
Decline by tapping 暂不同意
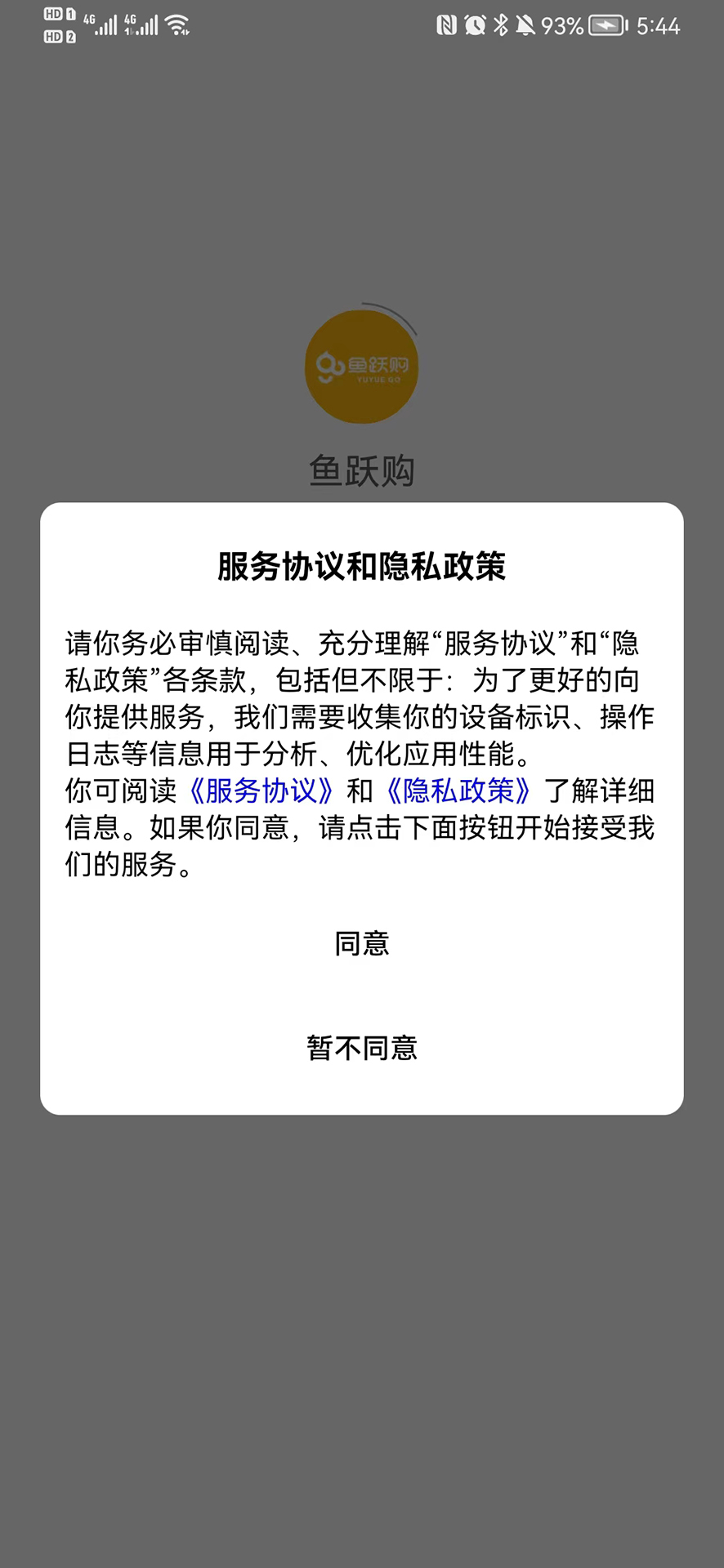point(362,1048)
